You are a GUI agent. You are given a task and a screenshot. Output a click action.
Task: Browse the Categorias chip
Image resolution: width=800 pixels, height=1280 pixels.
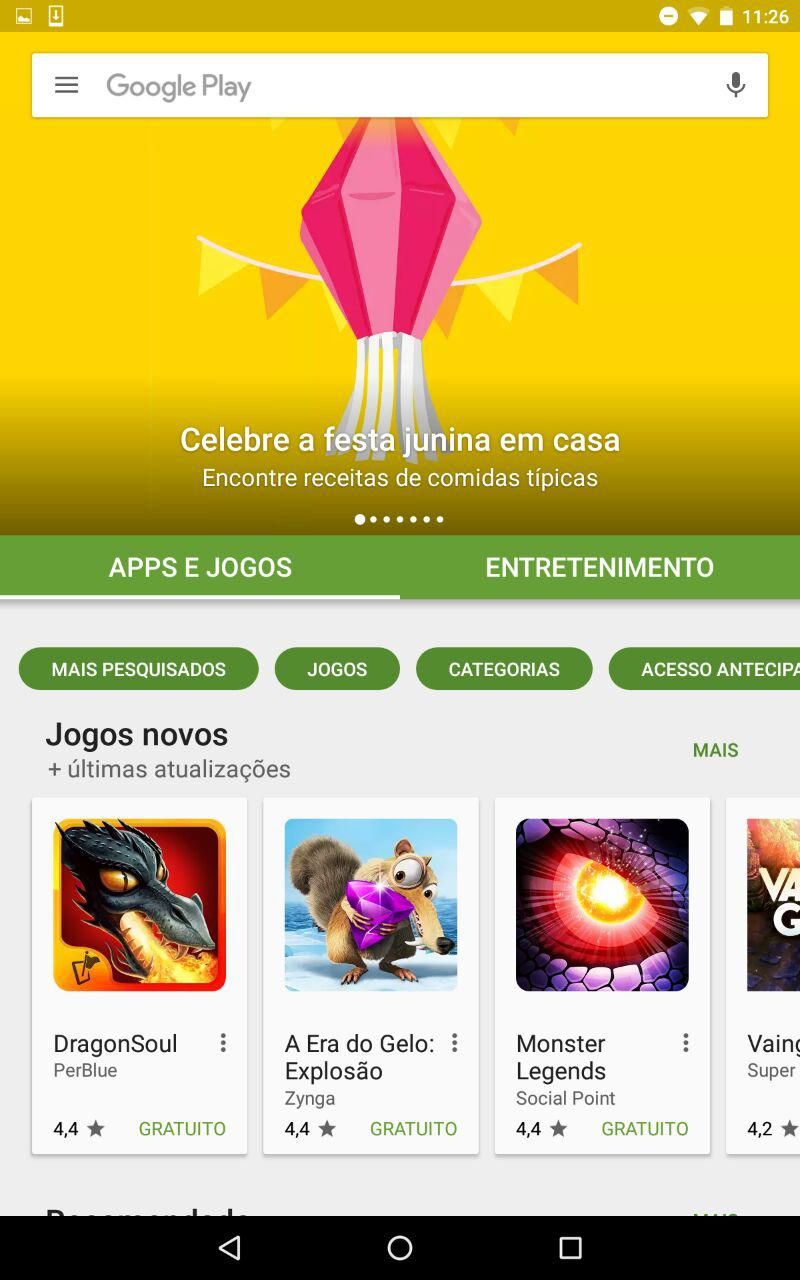[504, 669]
